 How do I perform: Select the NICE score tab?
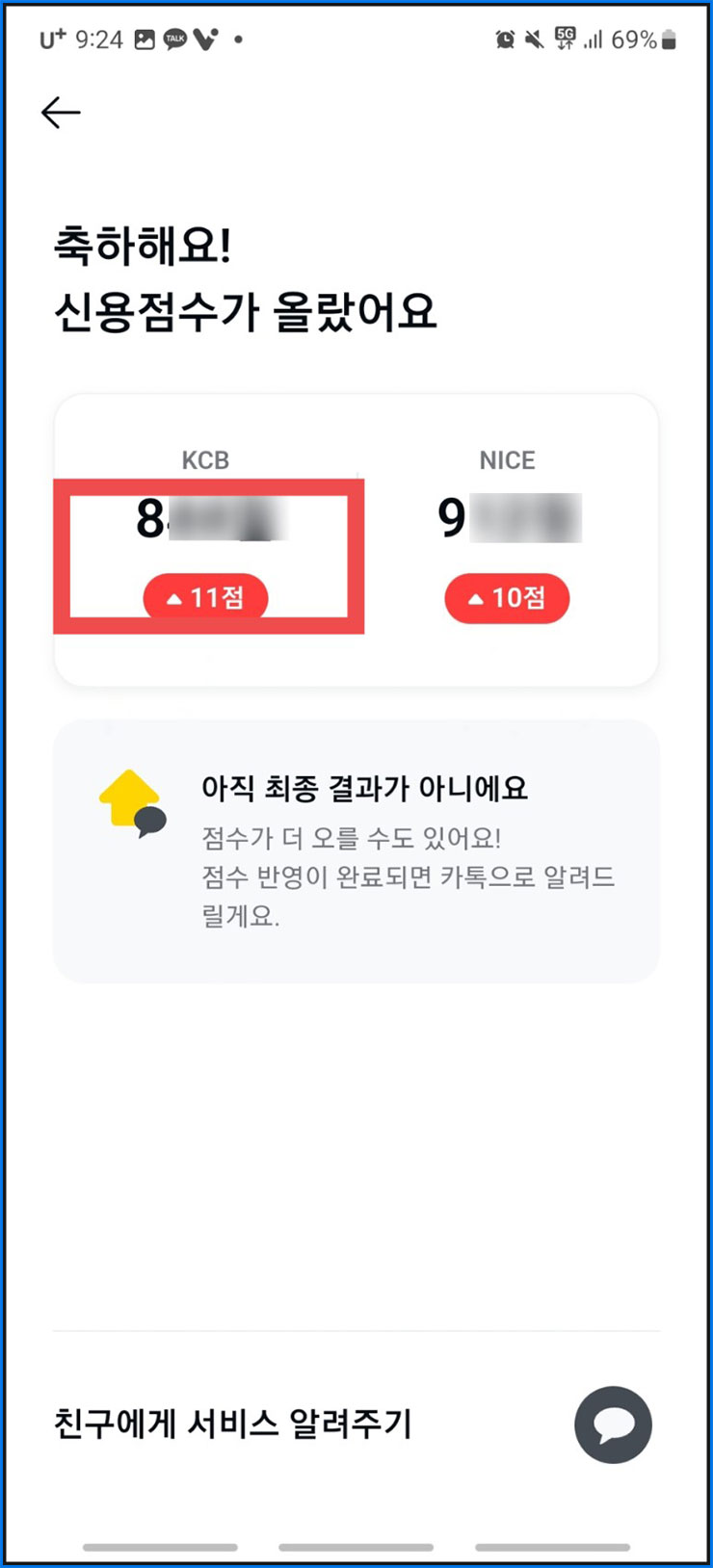pyautogui.click(x=507, y=460)
